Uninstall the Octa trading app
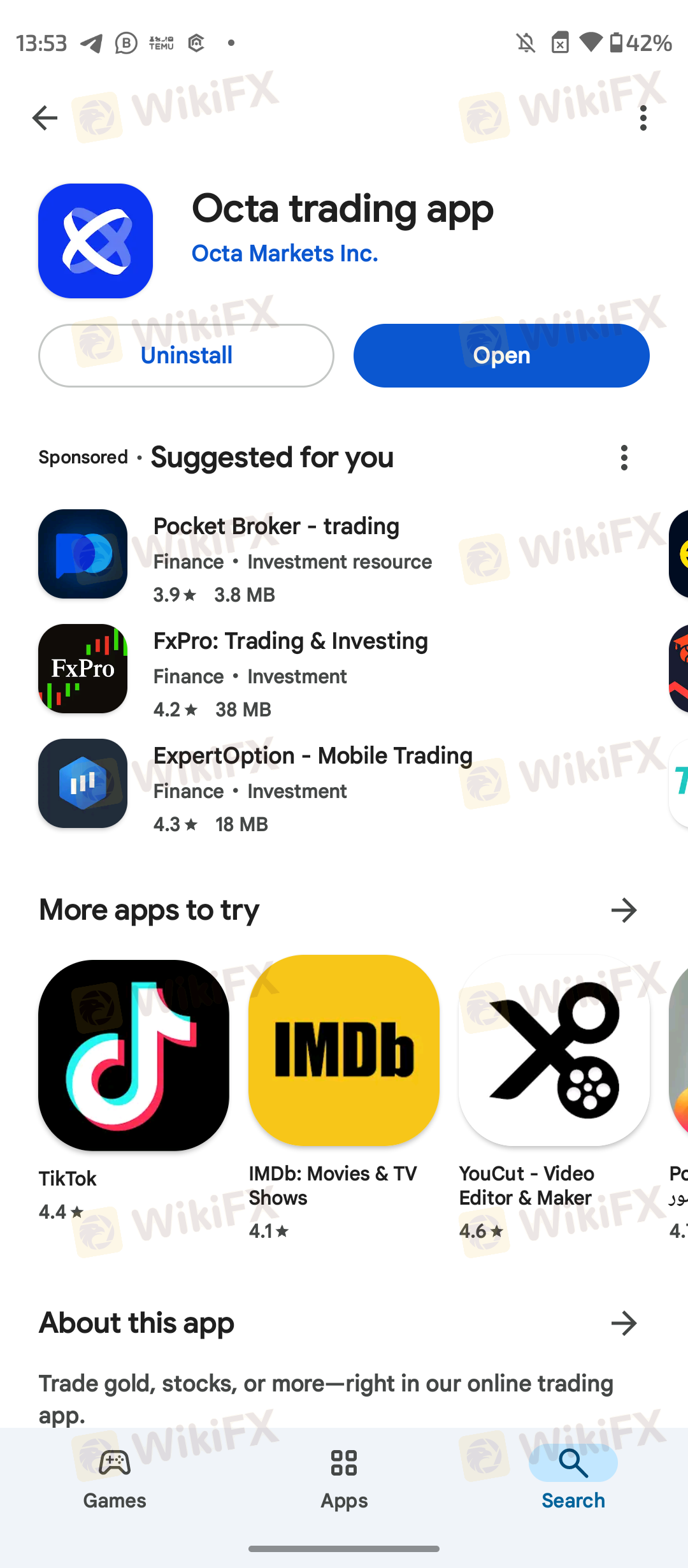Screen dimensions: 688x1568 [186, 356]
